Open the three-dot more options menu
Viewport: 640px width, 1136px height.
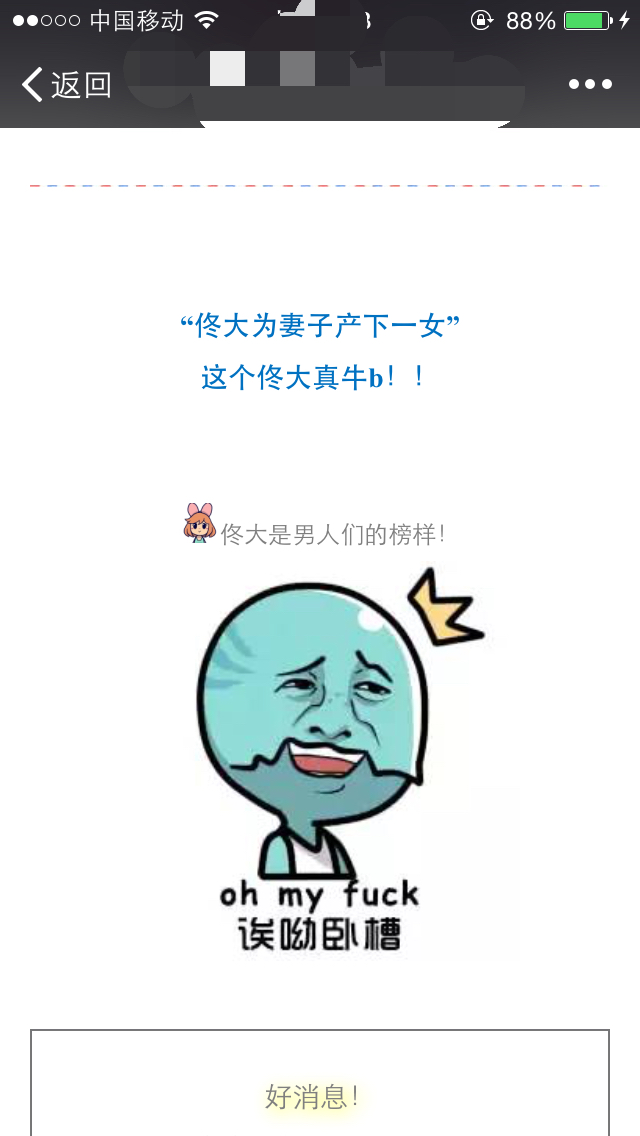(590, 85)
